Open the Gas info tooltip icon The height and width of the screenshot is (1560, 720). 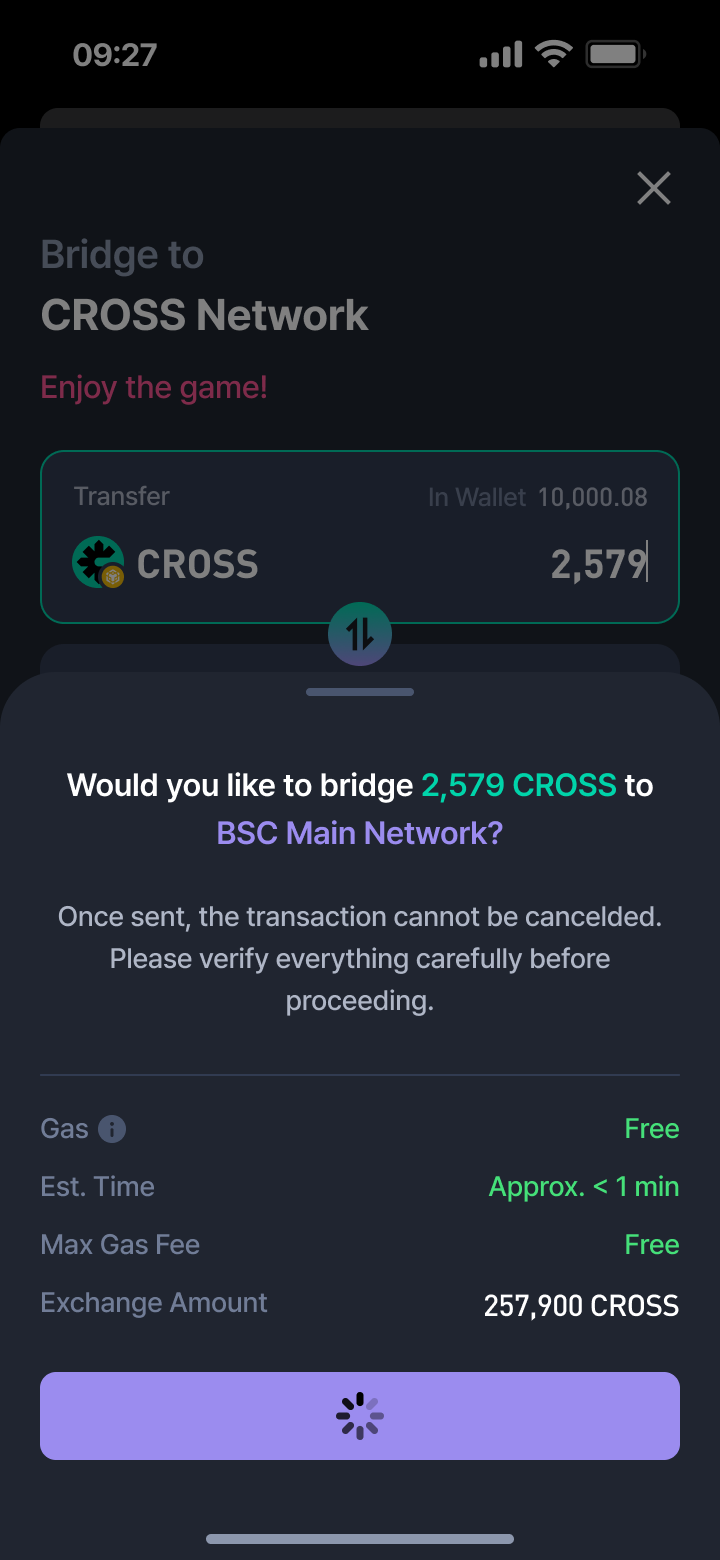tap(112, 1129)
